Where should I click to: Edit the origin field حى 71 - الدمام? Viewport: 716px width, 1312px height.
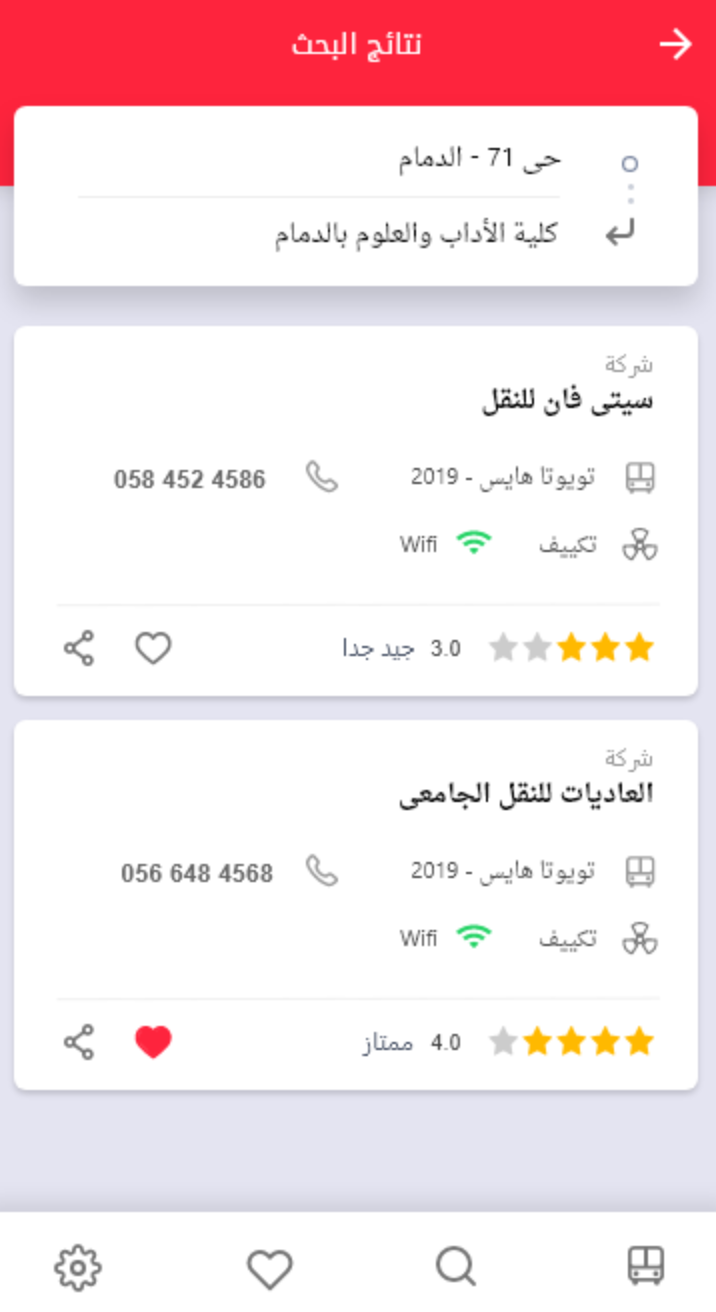480,158
